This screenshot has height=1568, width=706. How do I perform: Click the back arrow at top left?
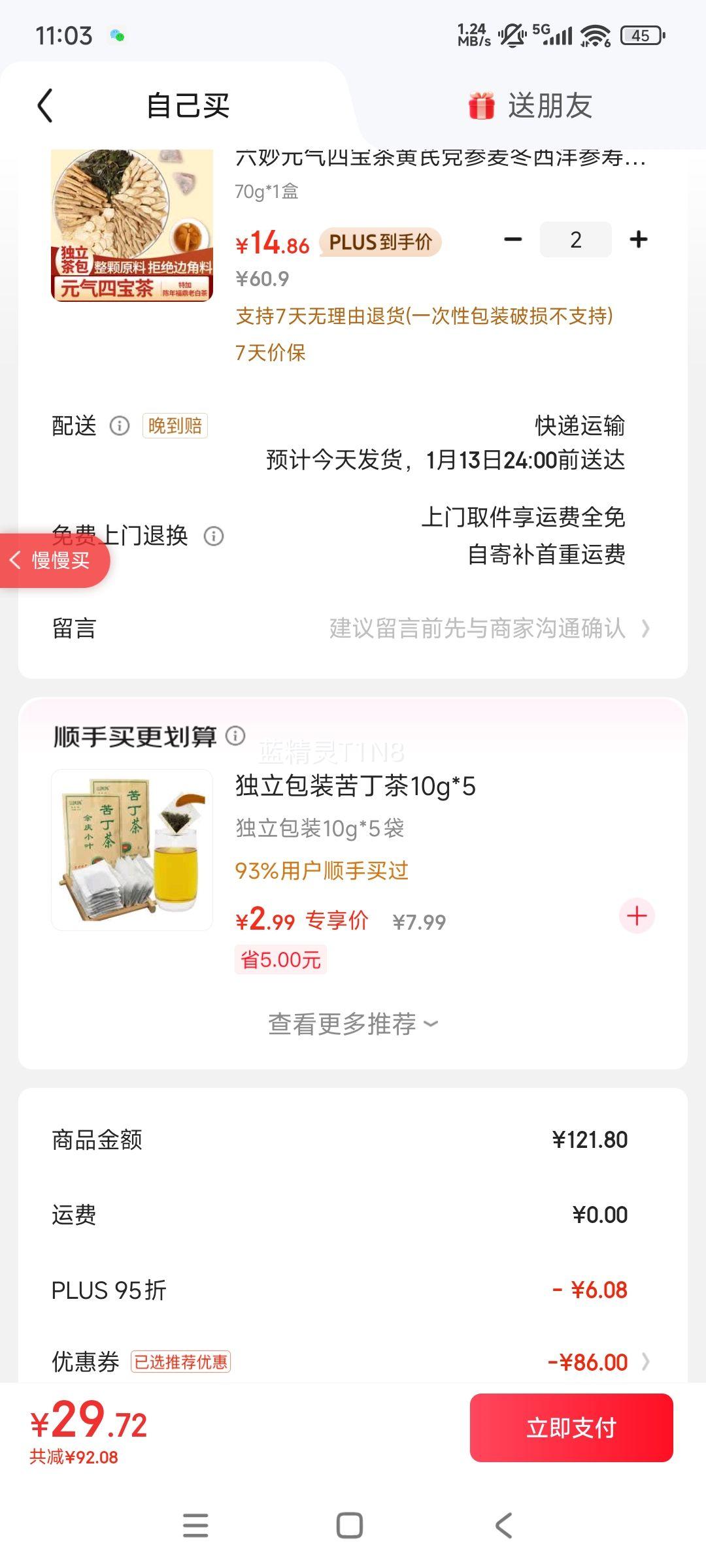pyautogui.click(x=44, y=105)
